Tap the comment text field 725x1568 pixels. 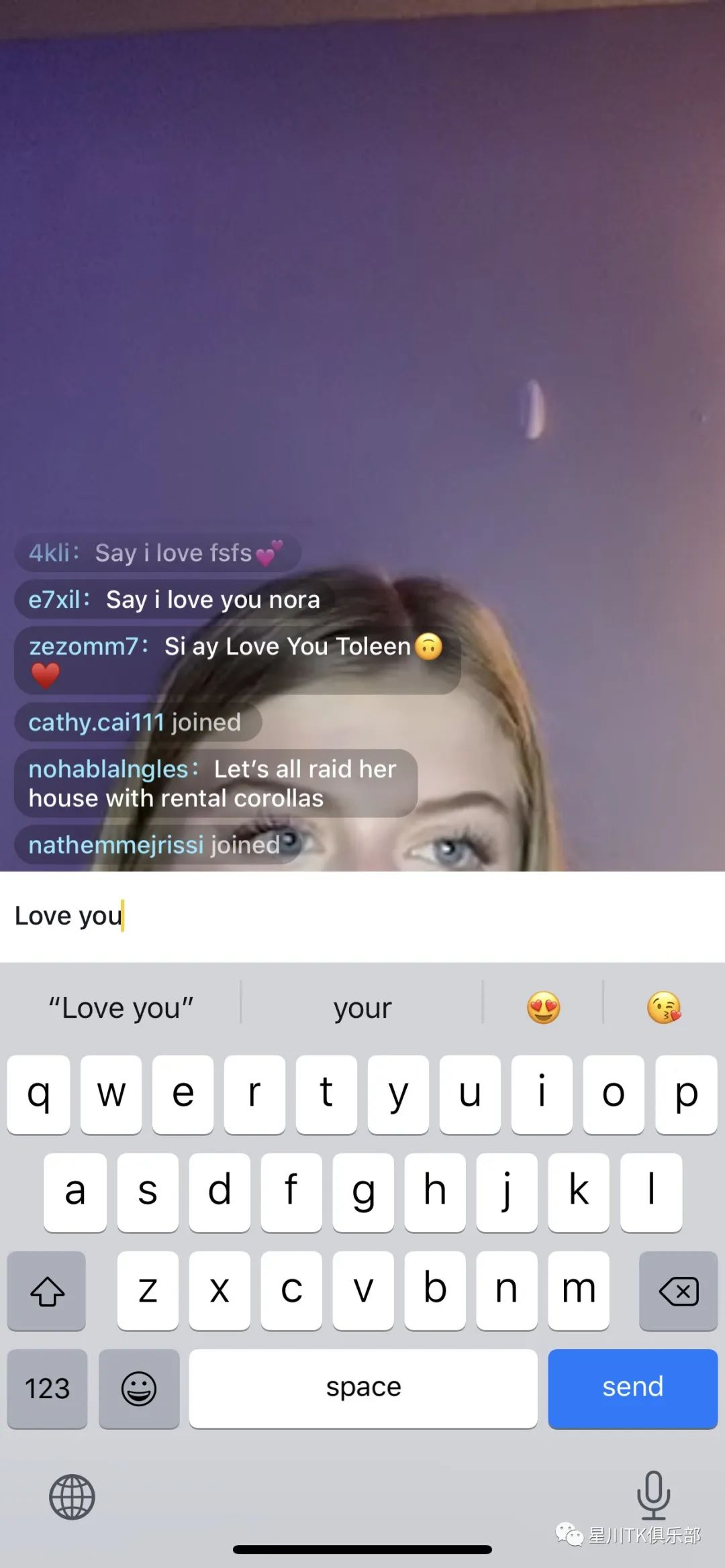point(362,916)
